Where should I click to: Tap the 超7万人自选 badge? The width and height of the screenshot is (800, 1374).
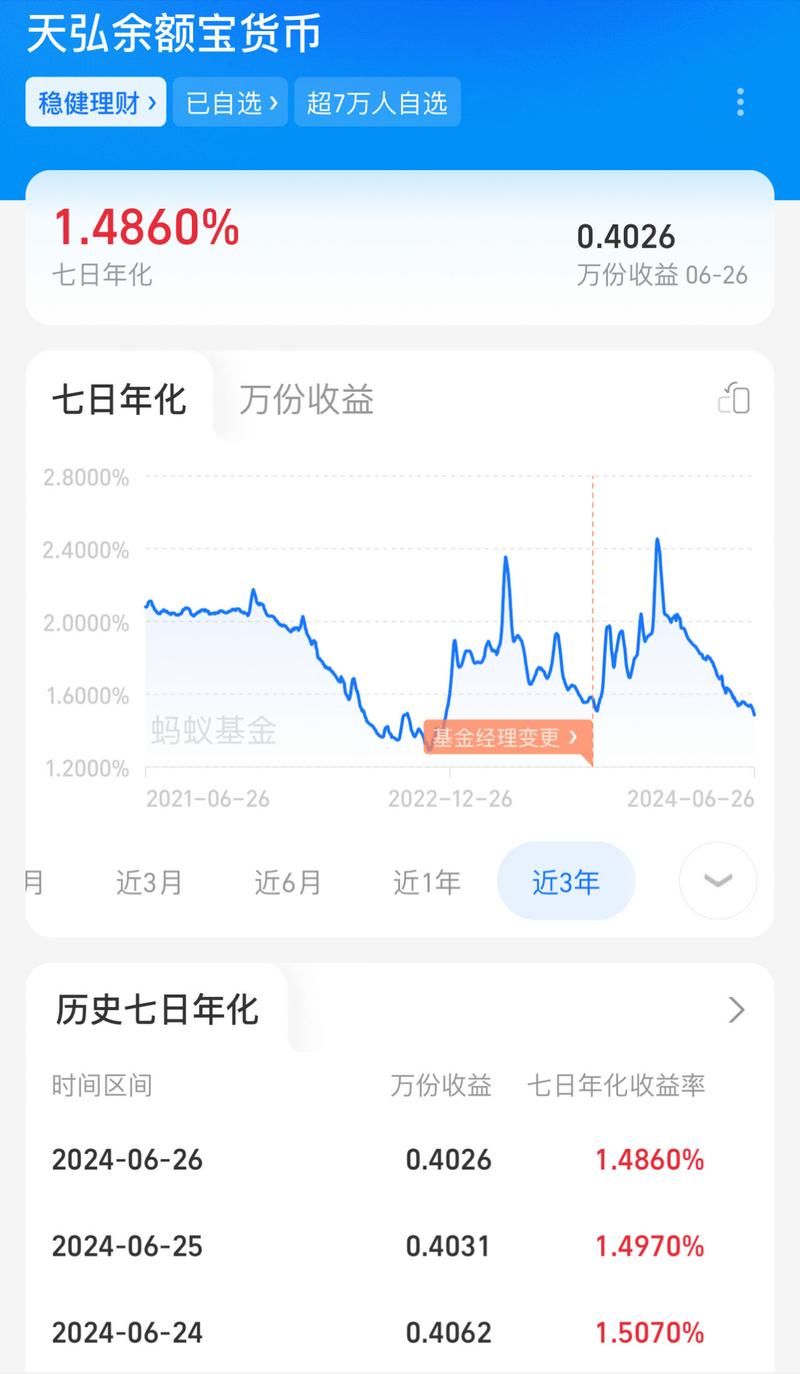(x=377, y=101)
